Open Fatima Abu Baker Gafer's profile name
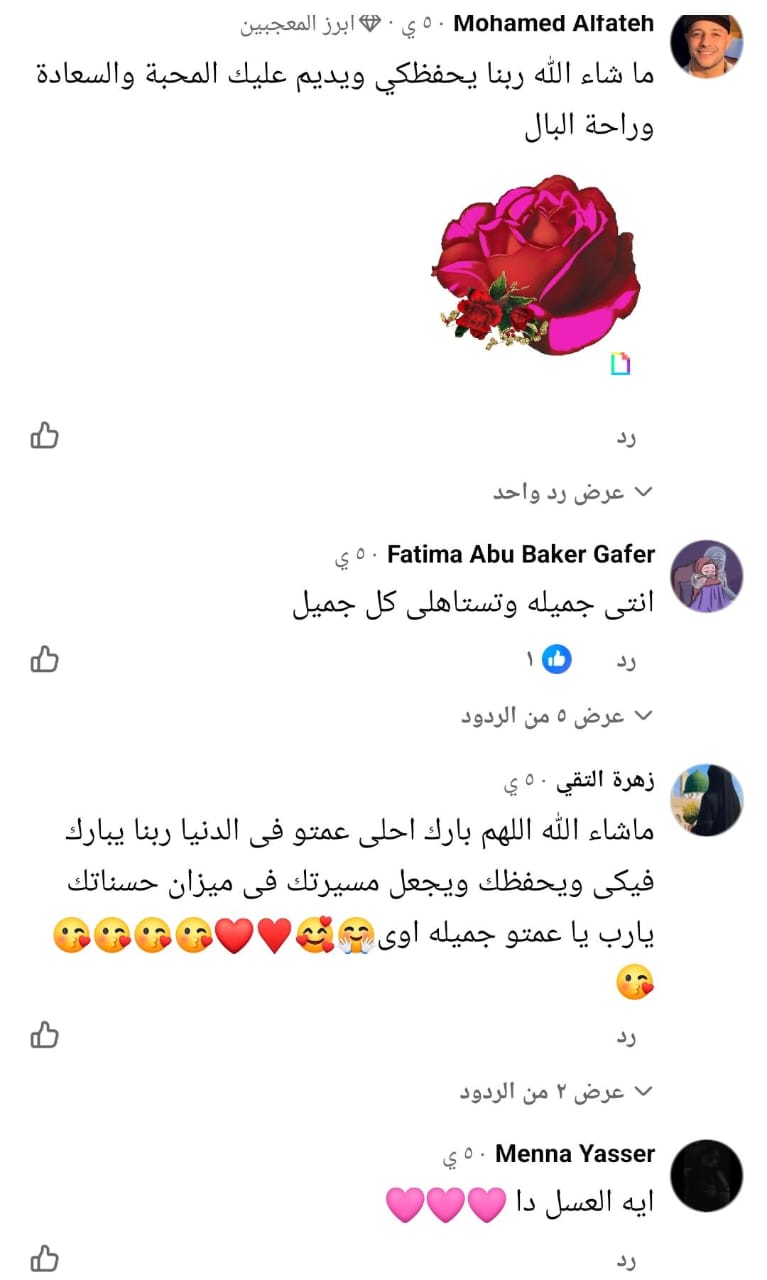Image resolution: width=767 pixels, height=1280 pixels. 520,554
